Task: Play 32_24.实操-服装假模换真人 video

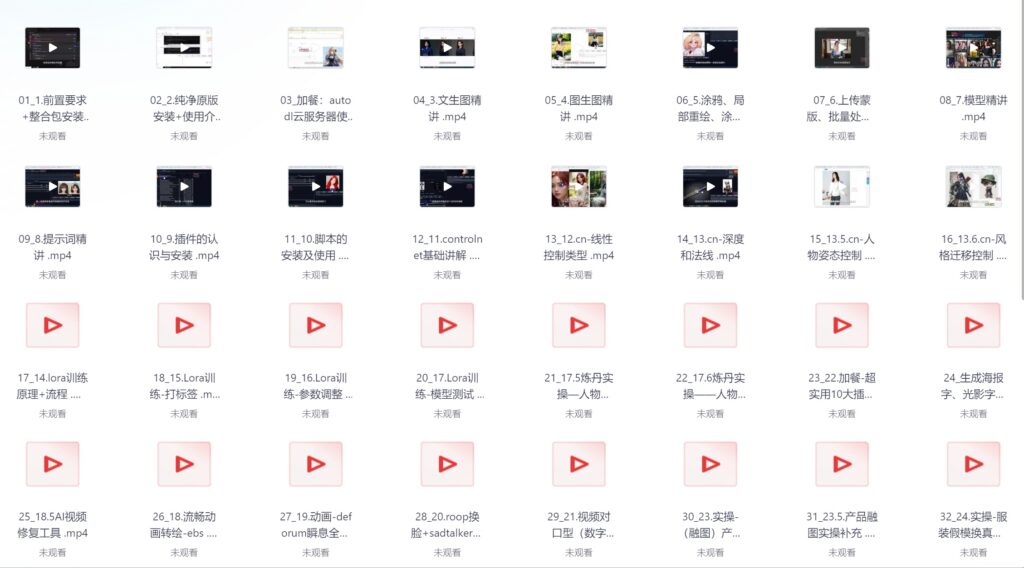Action: [974, 464]
